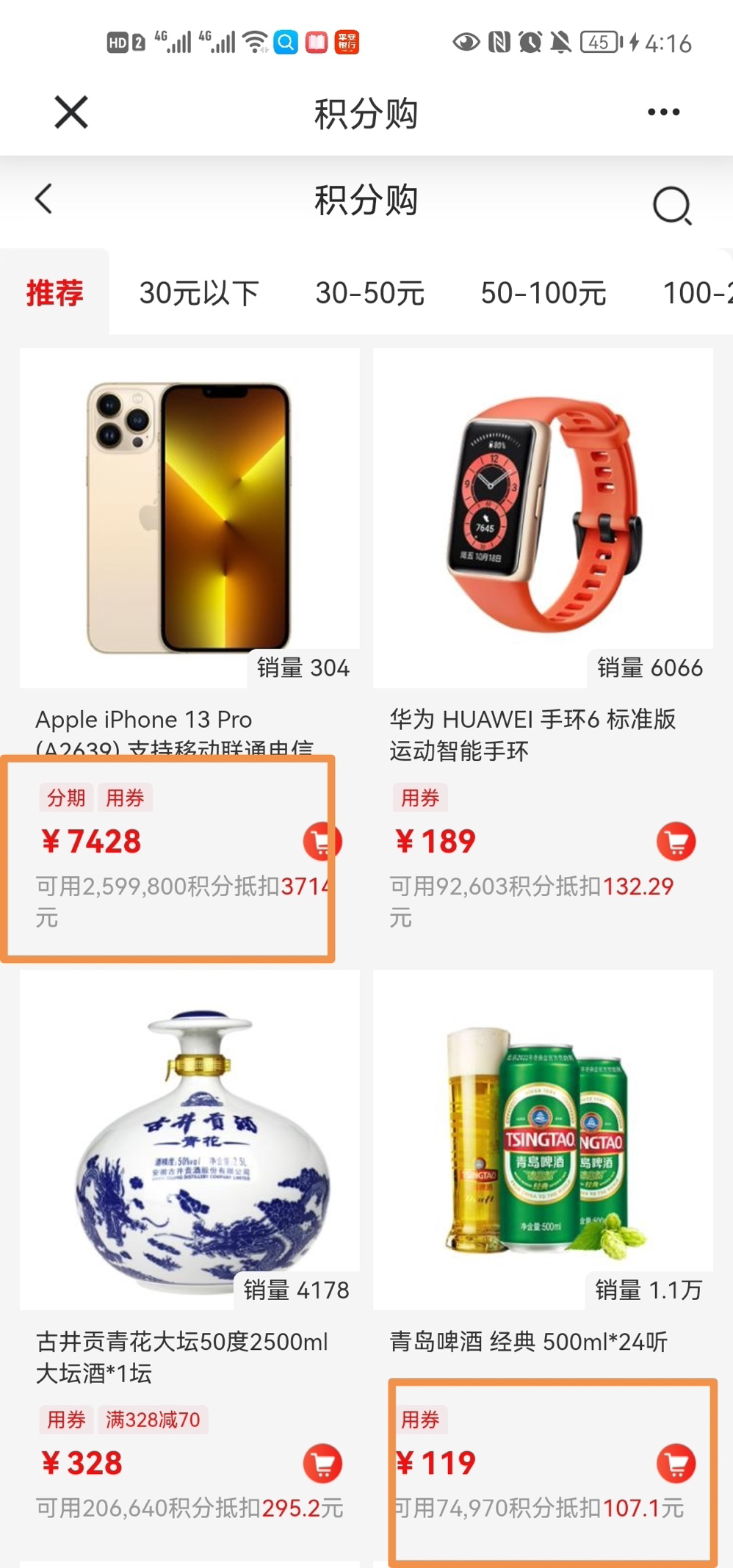Viewport: 733px width, 1568px height.
Task: Switch to the 50-100元 tab
Action: pos(544,293)
